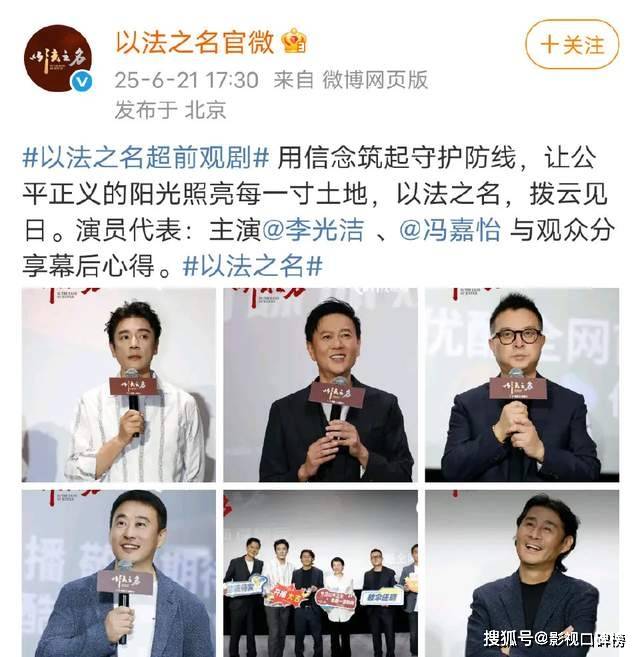Open the hashtag #以法之名超前观剧#
Viewport: 640px width, 657px height.
click(x=147, y=157)
